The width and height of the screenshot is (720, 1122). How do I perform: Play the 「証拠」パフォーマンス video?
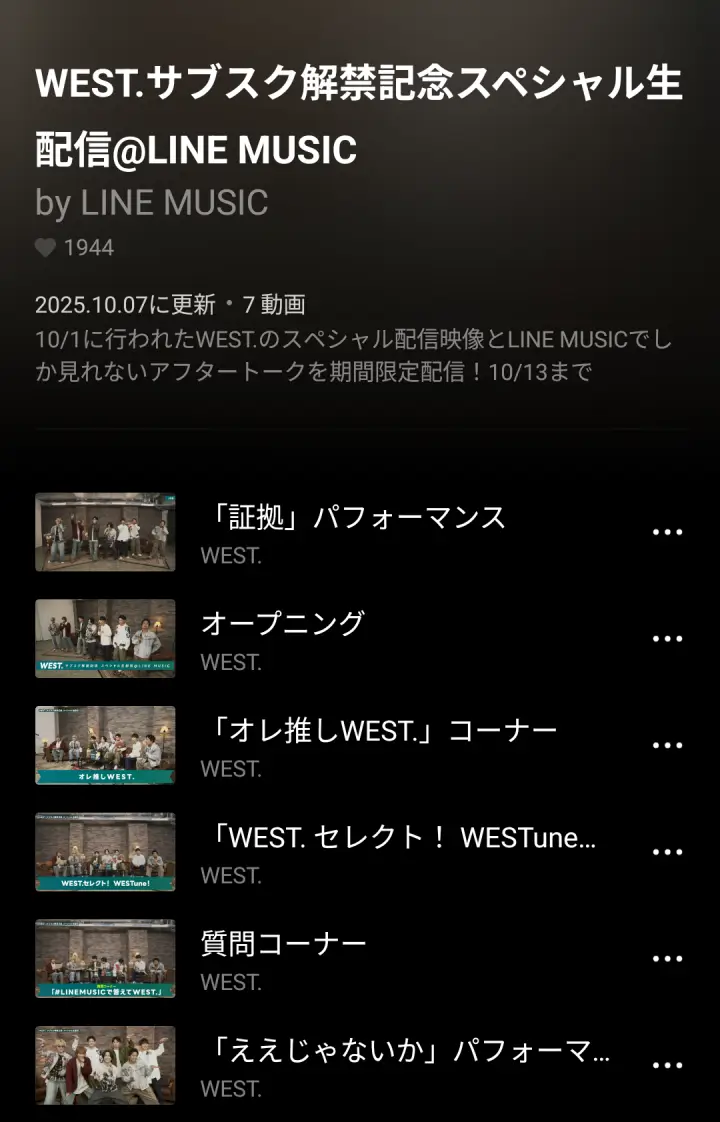click(105, 532)
